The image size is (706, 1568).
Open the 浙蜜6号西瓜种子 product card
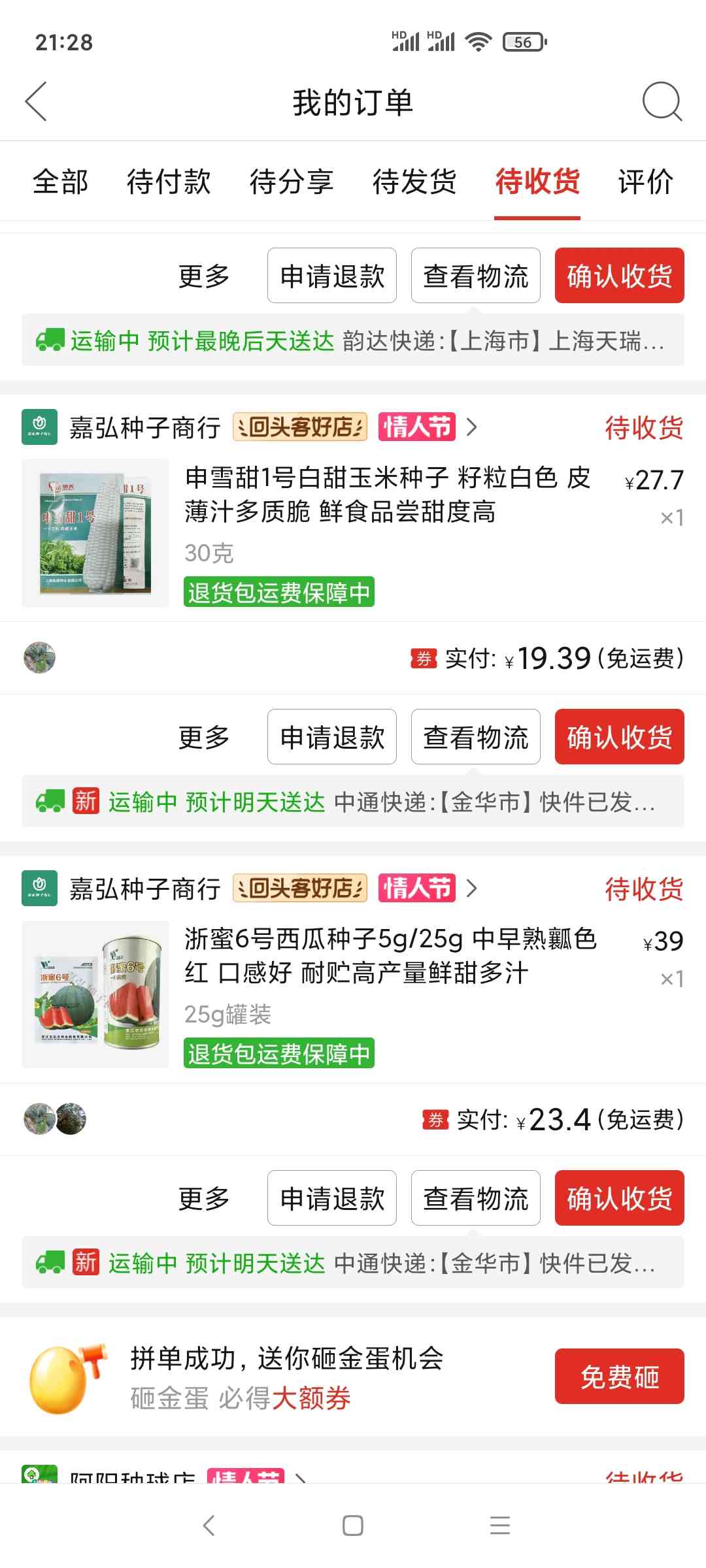coord(353,994)
